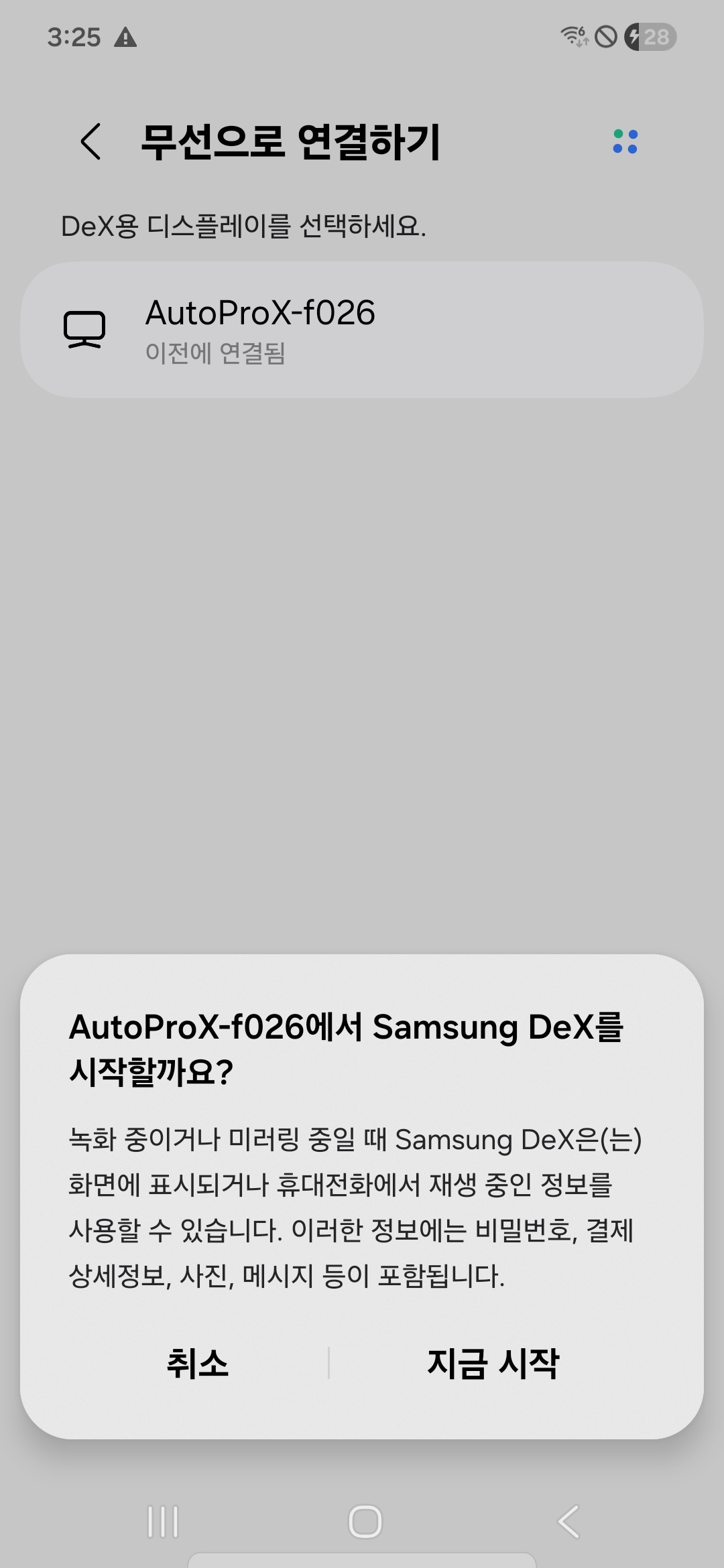Select the AutoProX-f026 display

(x=362, y=330)
